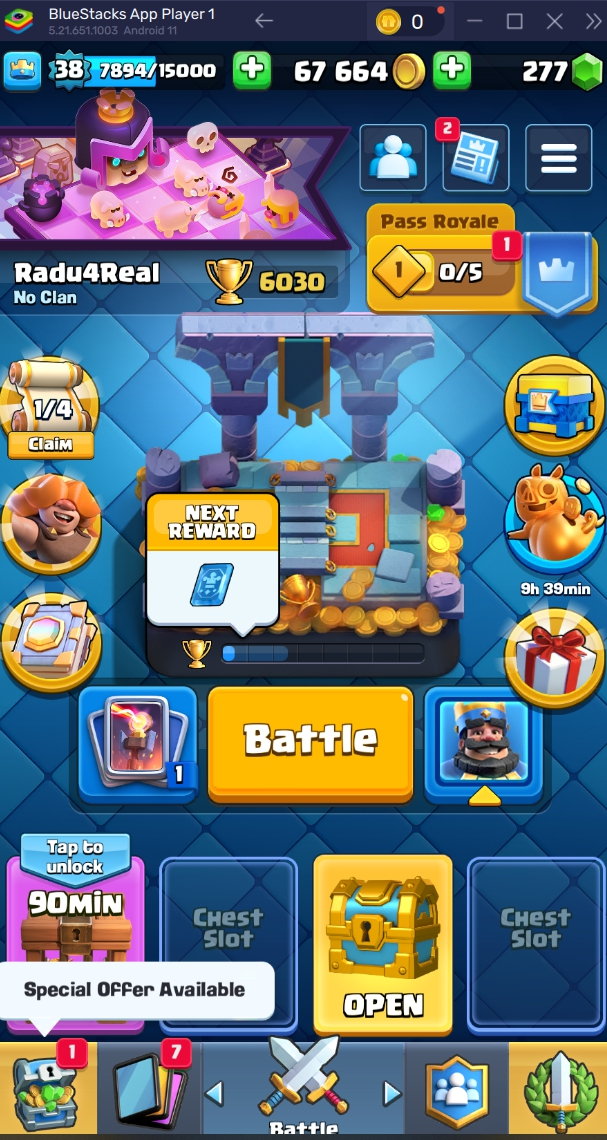The image size is (607, 1140).
Task: Start a match with the Battle button
Action: click(x=310, y=741)
